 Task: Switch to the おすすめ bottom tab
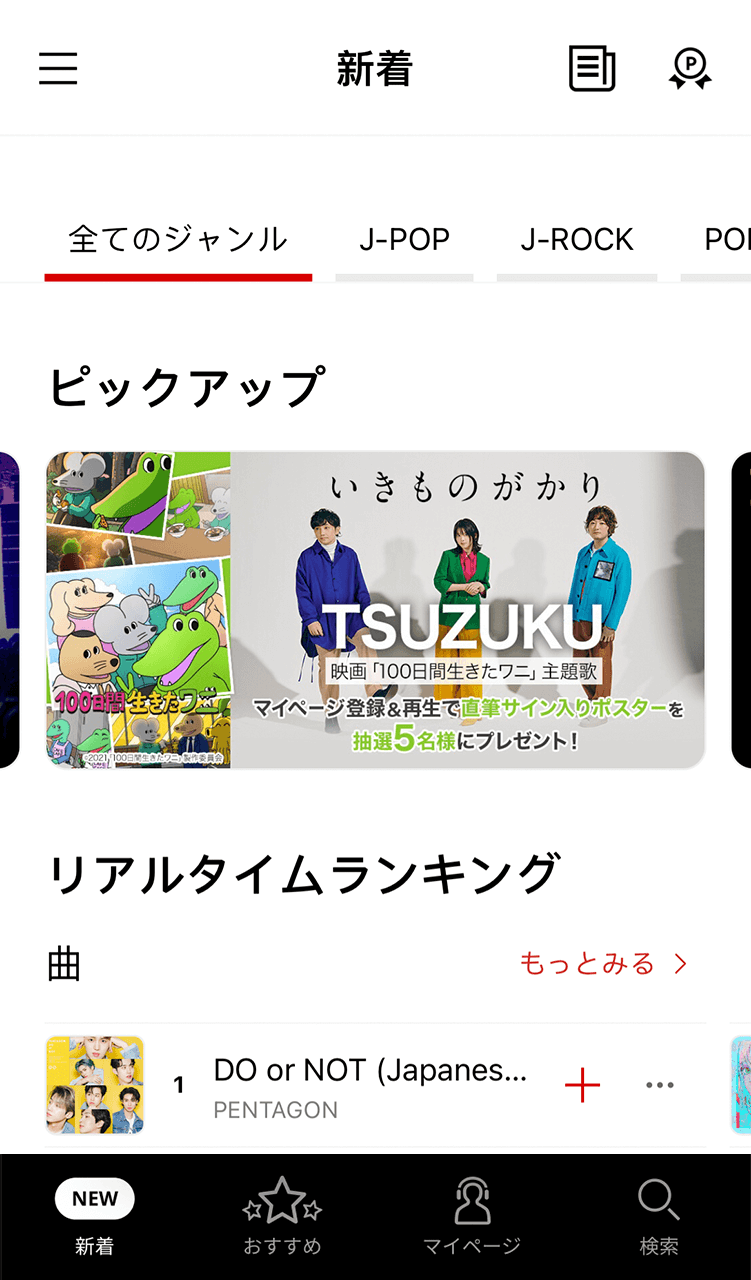point(283,1216)
